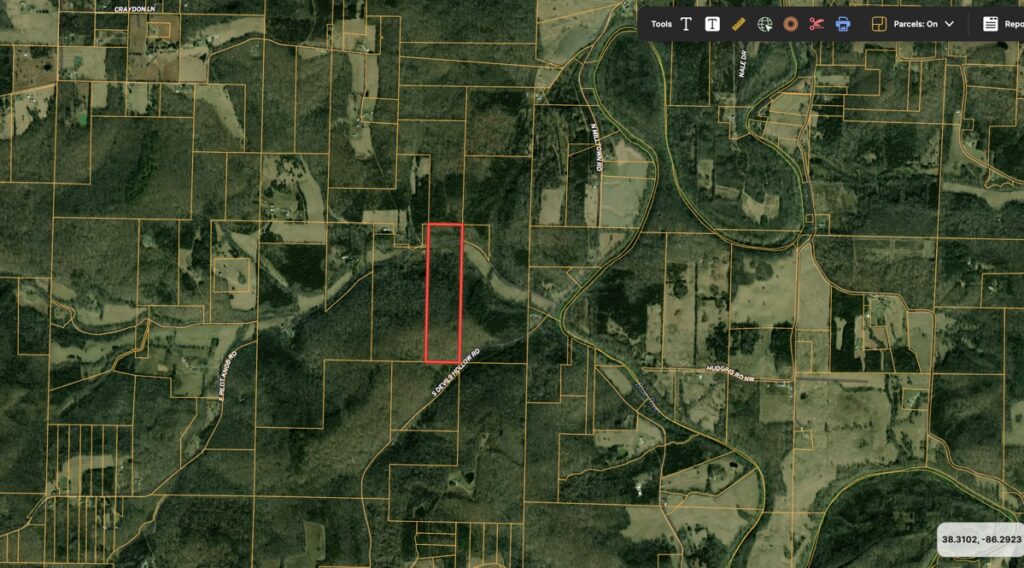Screen dimensions: 1024x568
Task: Choose the globe select tool
Action: [765, 24]
